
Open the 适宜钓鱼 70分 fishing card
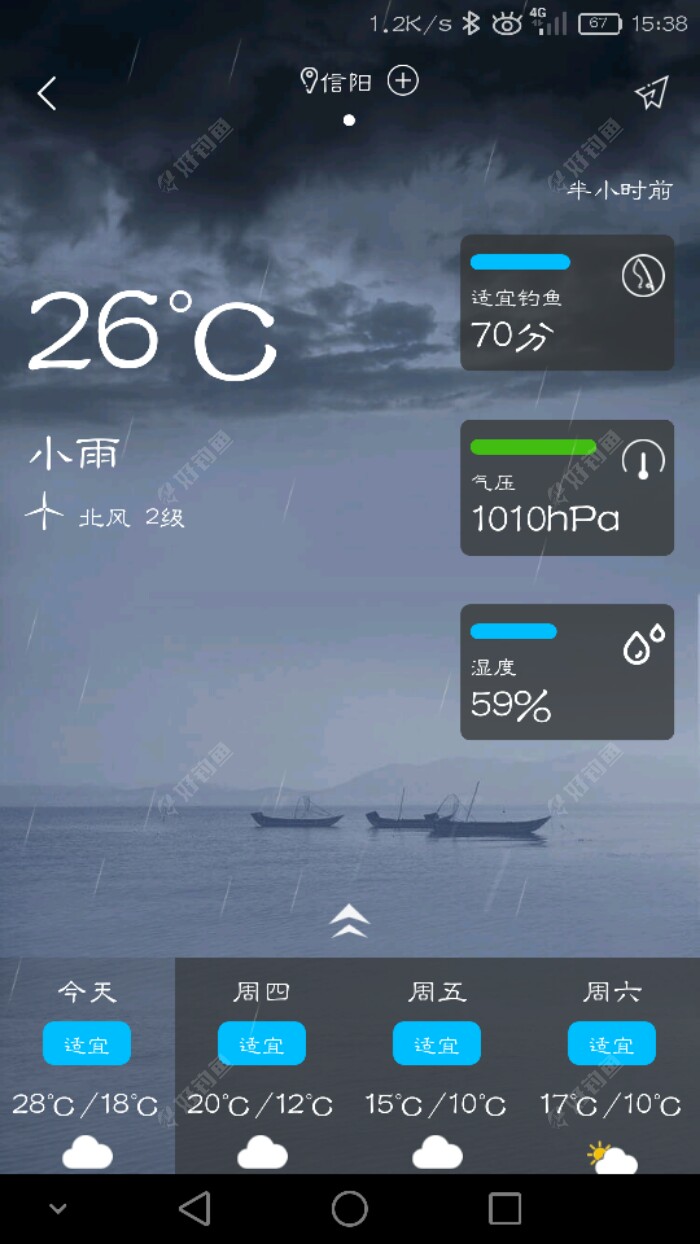pyautogui.click(x=566, y=303)
